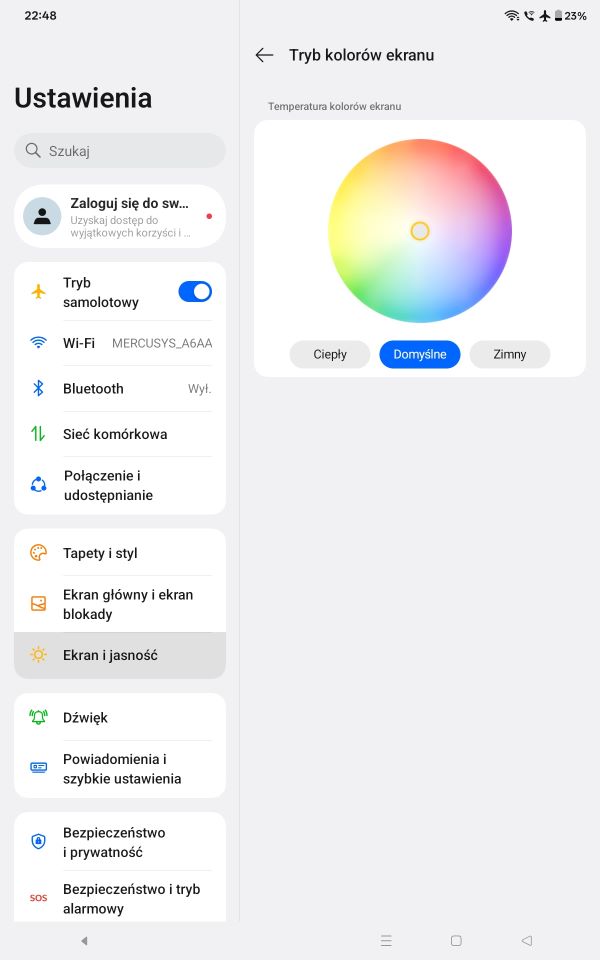This screenshot has width=600, height=960.
Task: Tap the system home button
Action: 456,941
